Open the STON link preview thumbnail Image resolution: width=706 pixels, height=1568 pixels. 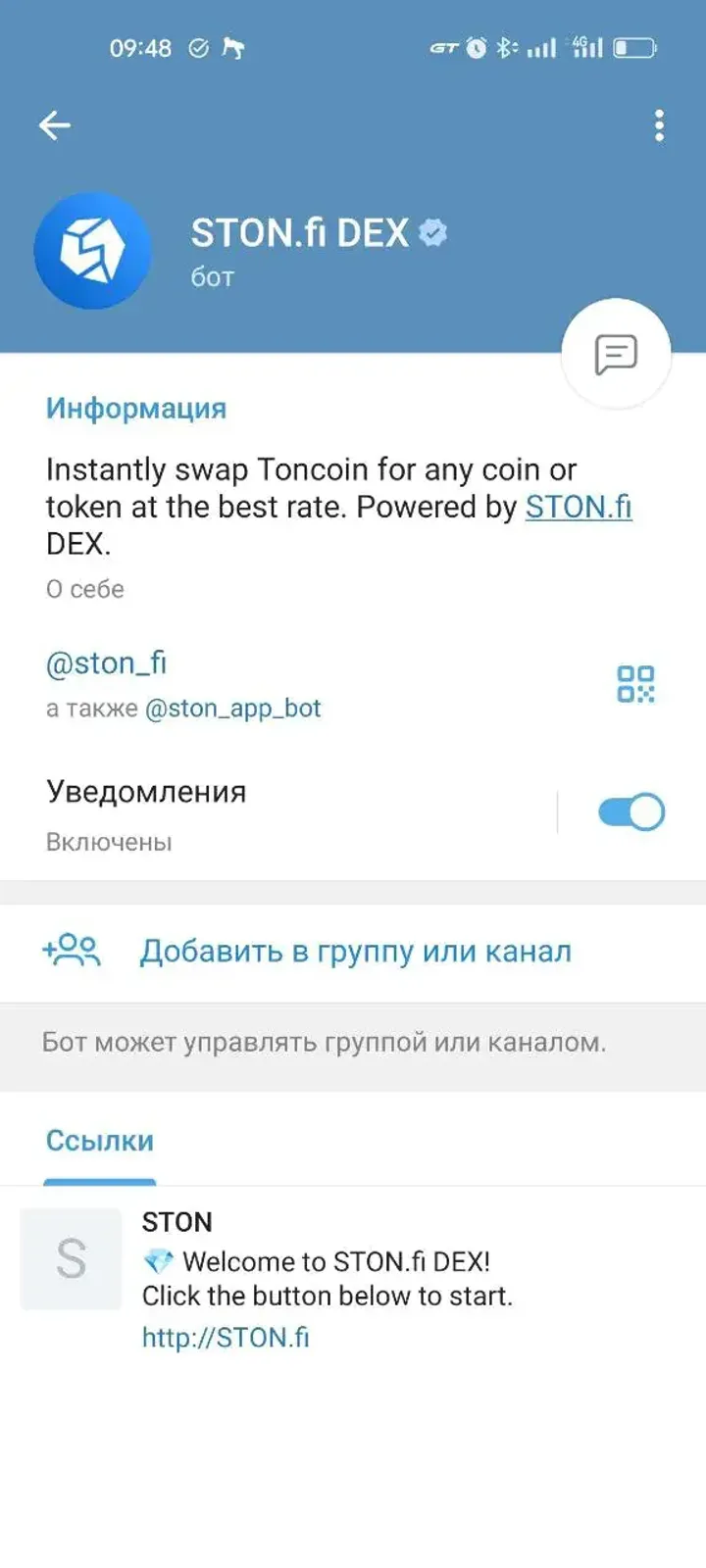click(72, 1260)
